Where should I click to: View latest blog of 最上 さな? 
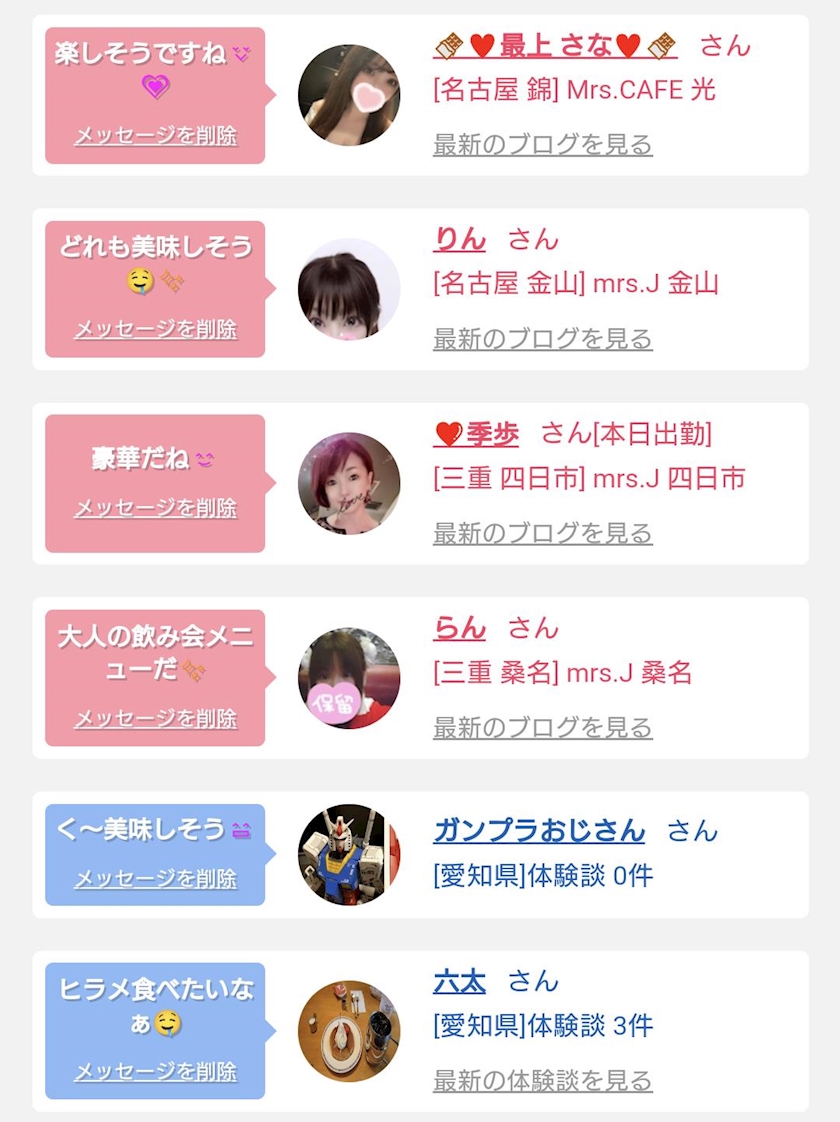click(542, 145)
